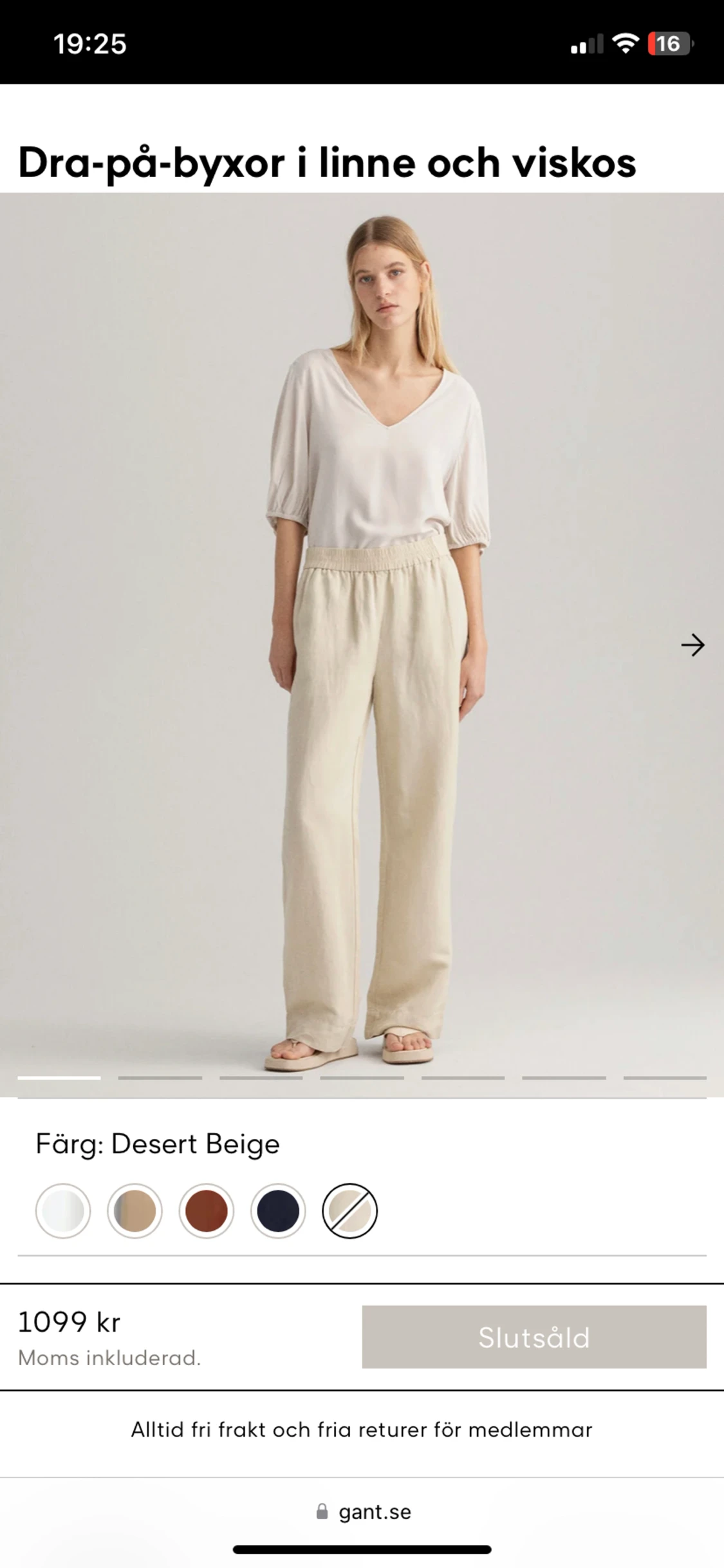Show the next product photo with the arrow
The image size is (724, 1568).
[692, 645]
